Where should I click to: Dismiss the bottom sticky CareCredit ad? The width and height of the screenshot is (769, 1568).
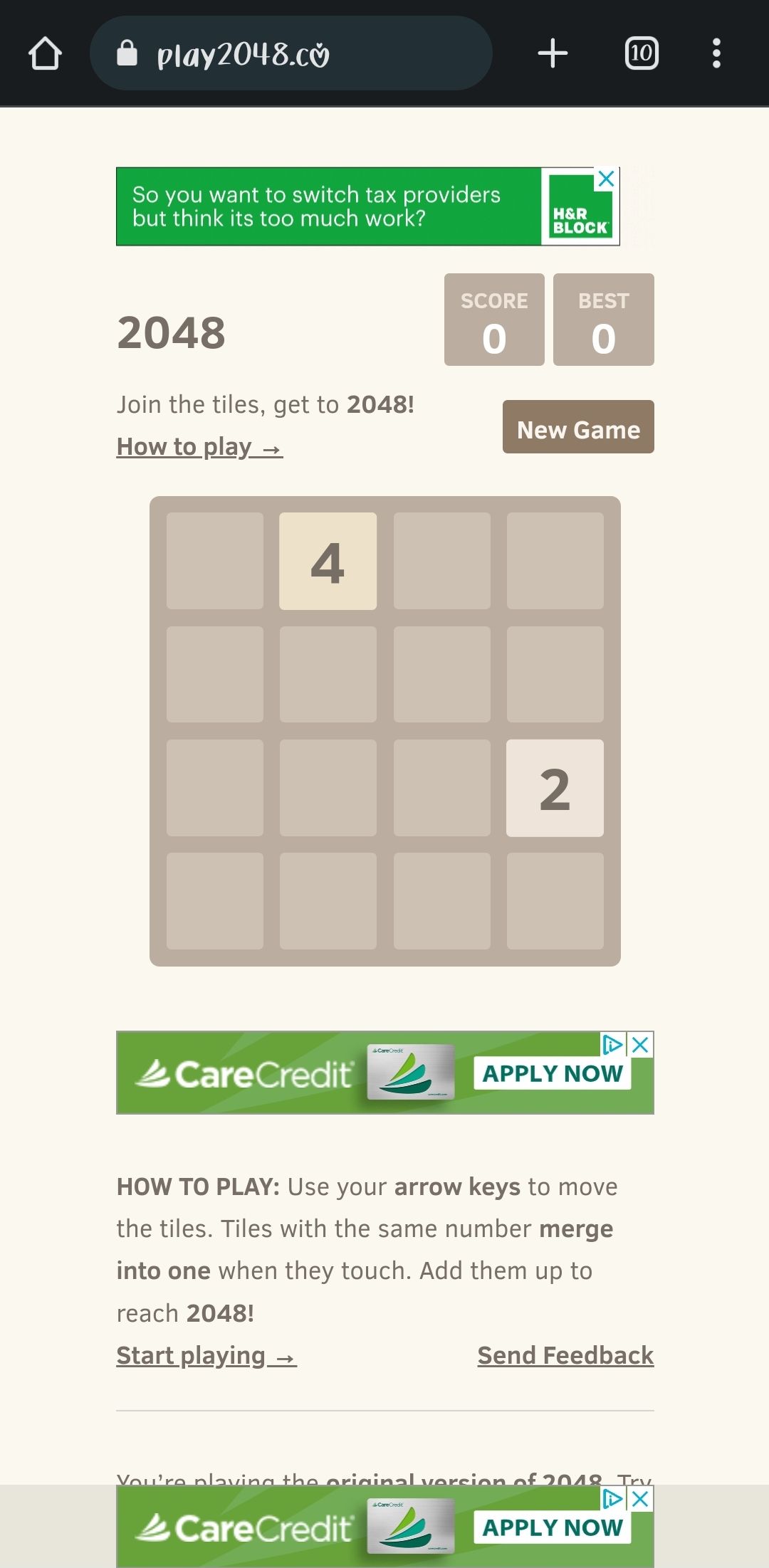641,1498
